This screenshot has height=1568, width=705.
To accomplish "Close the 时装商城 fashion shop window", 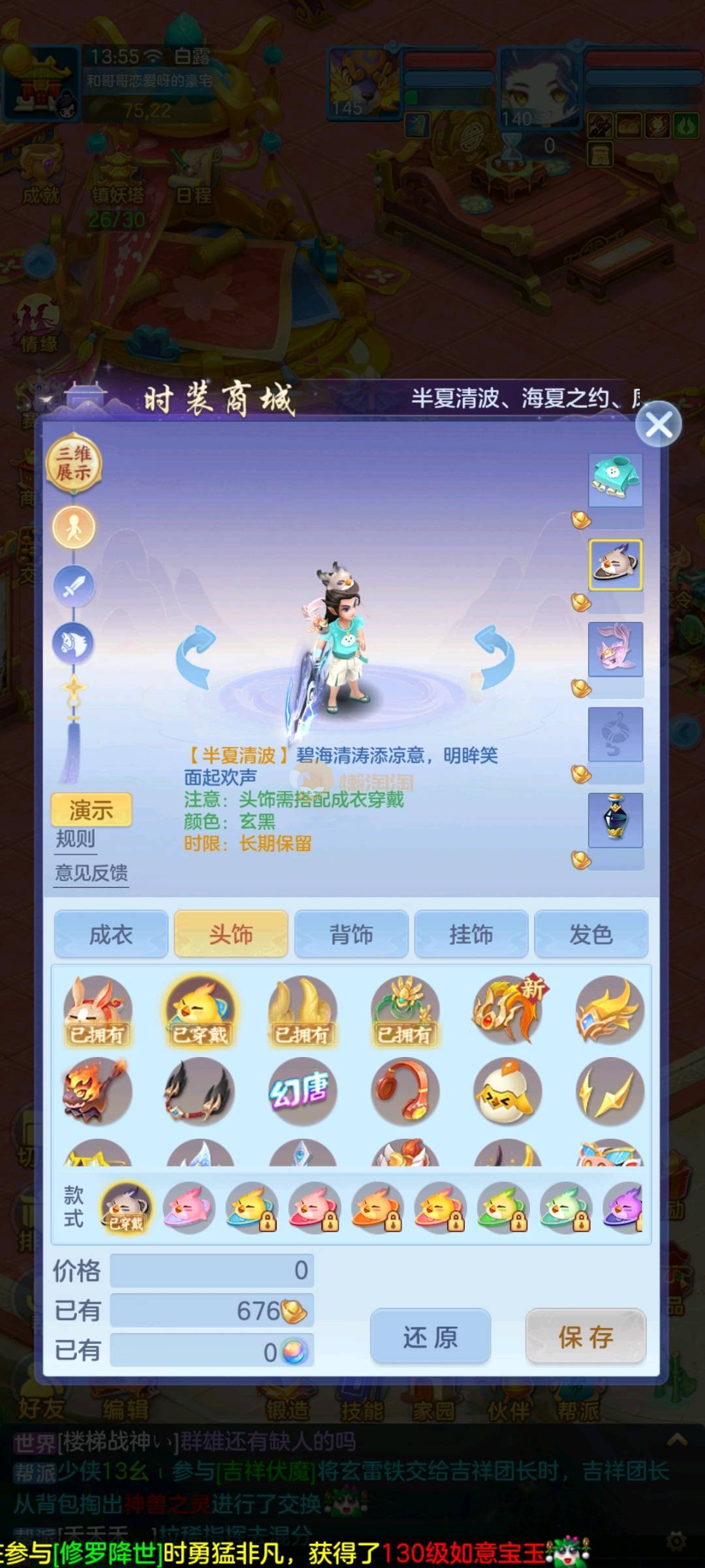I will click(x=658, y=425).
